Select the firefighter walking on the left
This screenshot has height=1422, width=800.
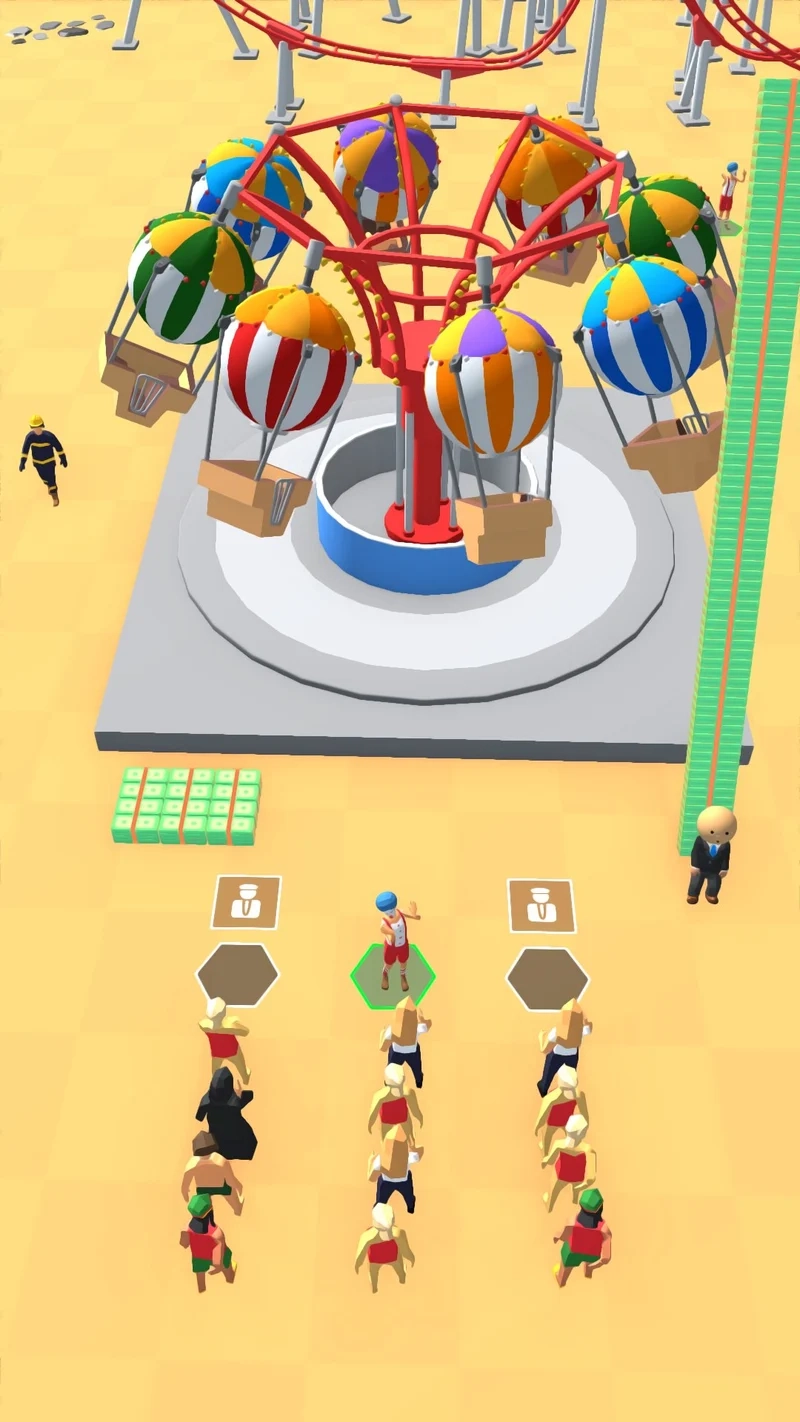[42, 453]
